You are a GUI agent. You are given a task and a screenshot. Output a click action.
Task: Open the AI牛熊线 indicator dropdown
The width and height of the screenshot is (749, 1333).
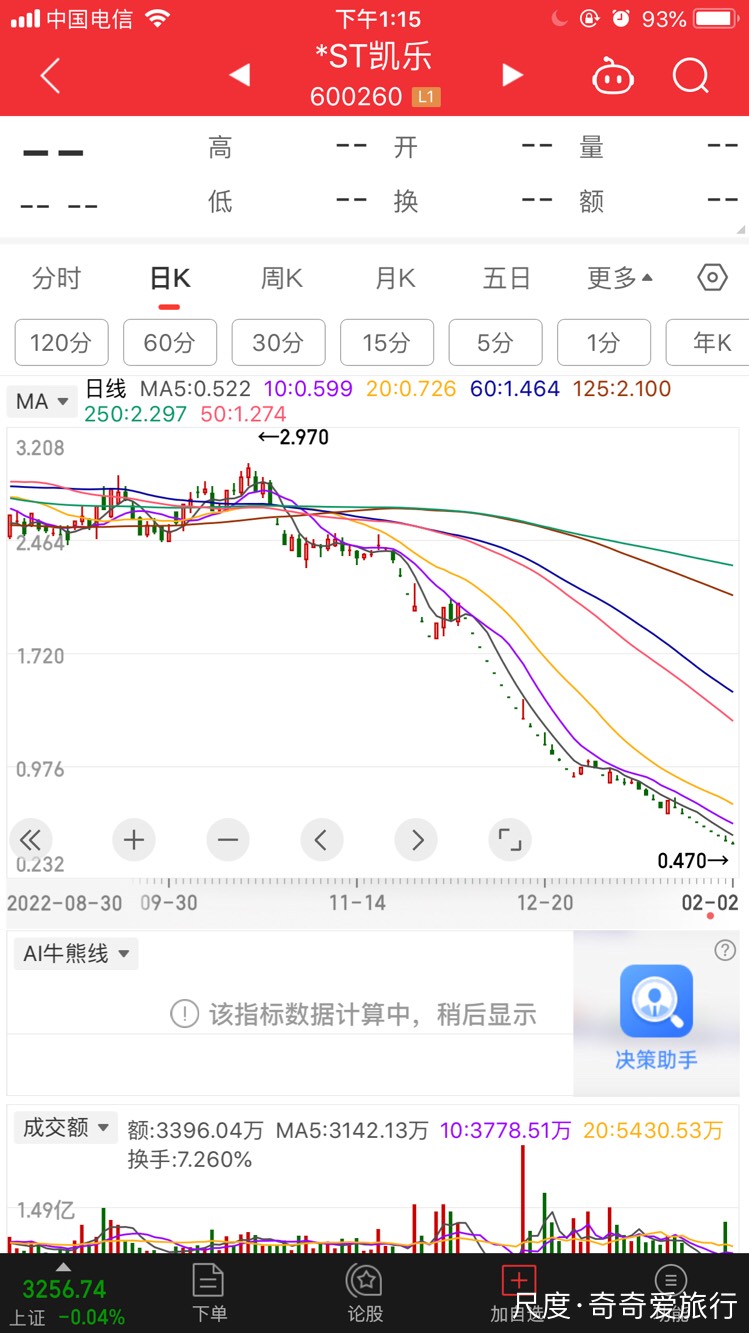(x=76, y=953)
